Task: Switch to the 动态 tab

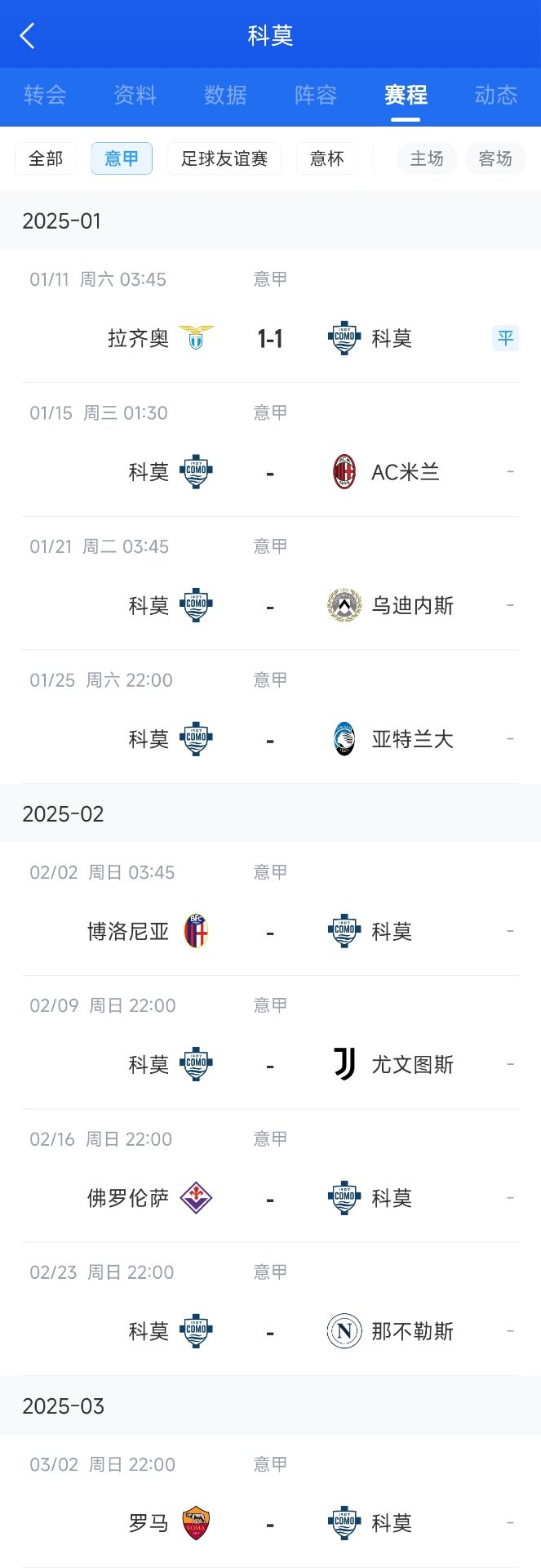Action: point(495,96)
